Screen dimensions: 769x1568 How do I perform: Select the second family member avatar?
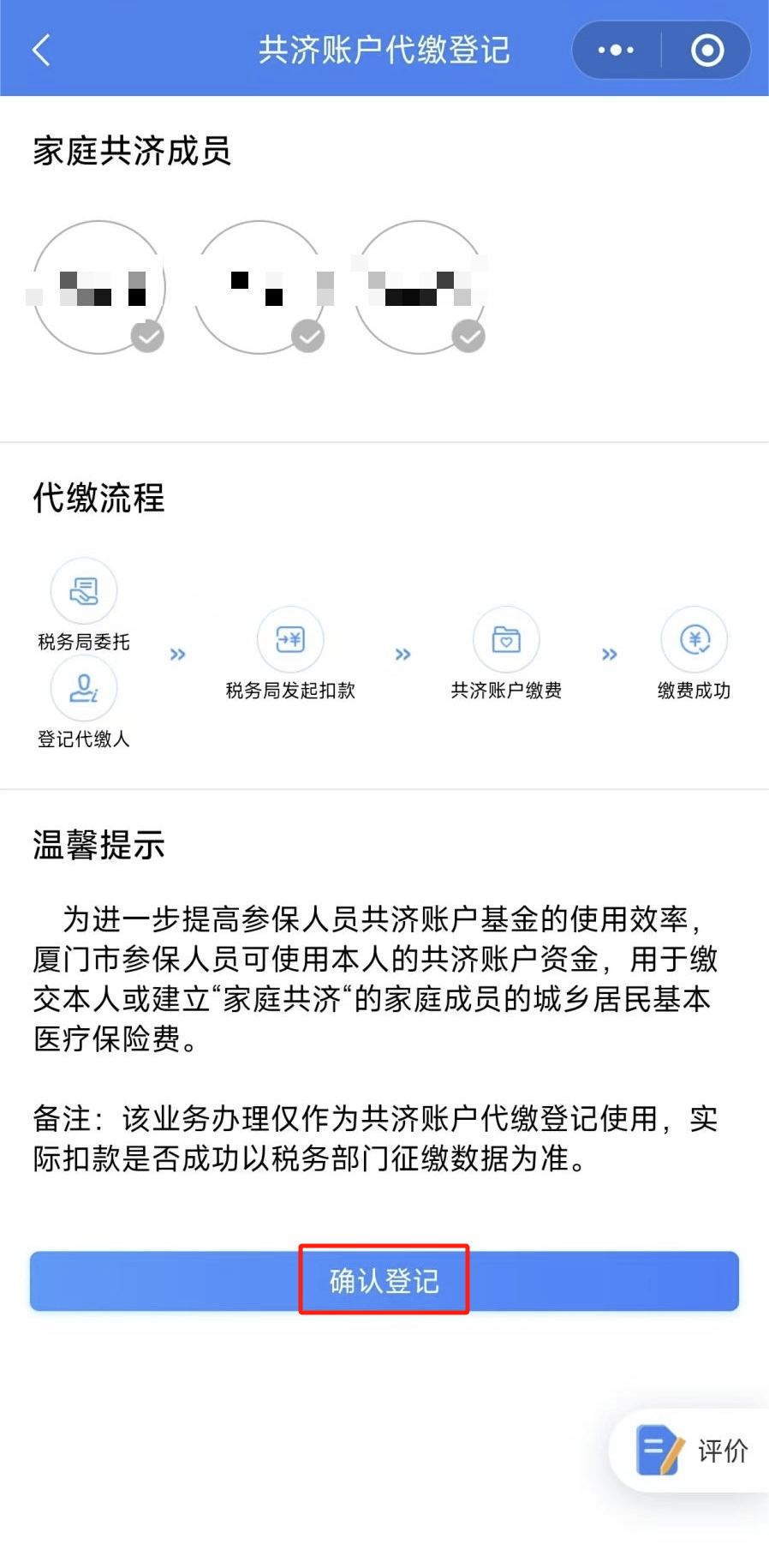click(x=259, y=287)
